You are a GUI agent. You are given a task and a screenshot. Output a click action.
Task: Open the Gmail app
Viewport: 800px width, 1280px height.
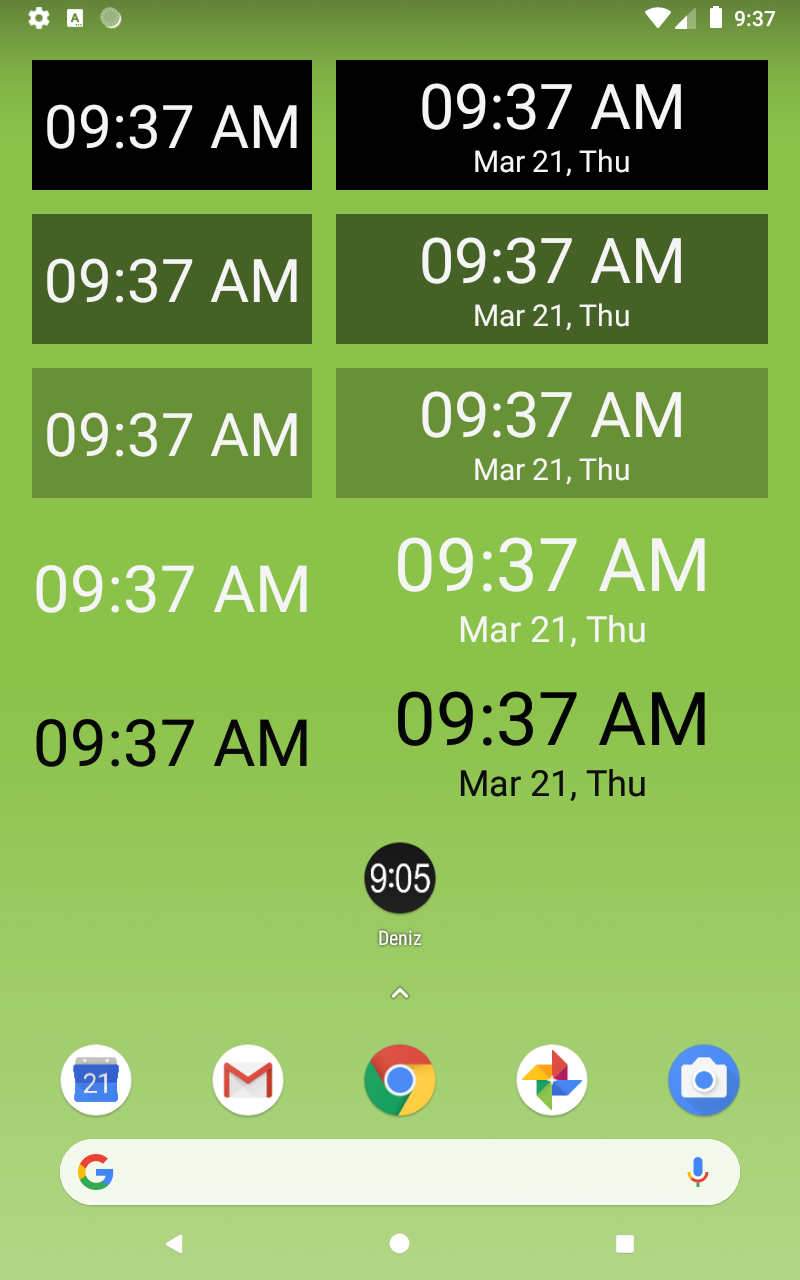click(248, 1080)
